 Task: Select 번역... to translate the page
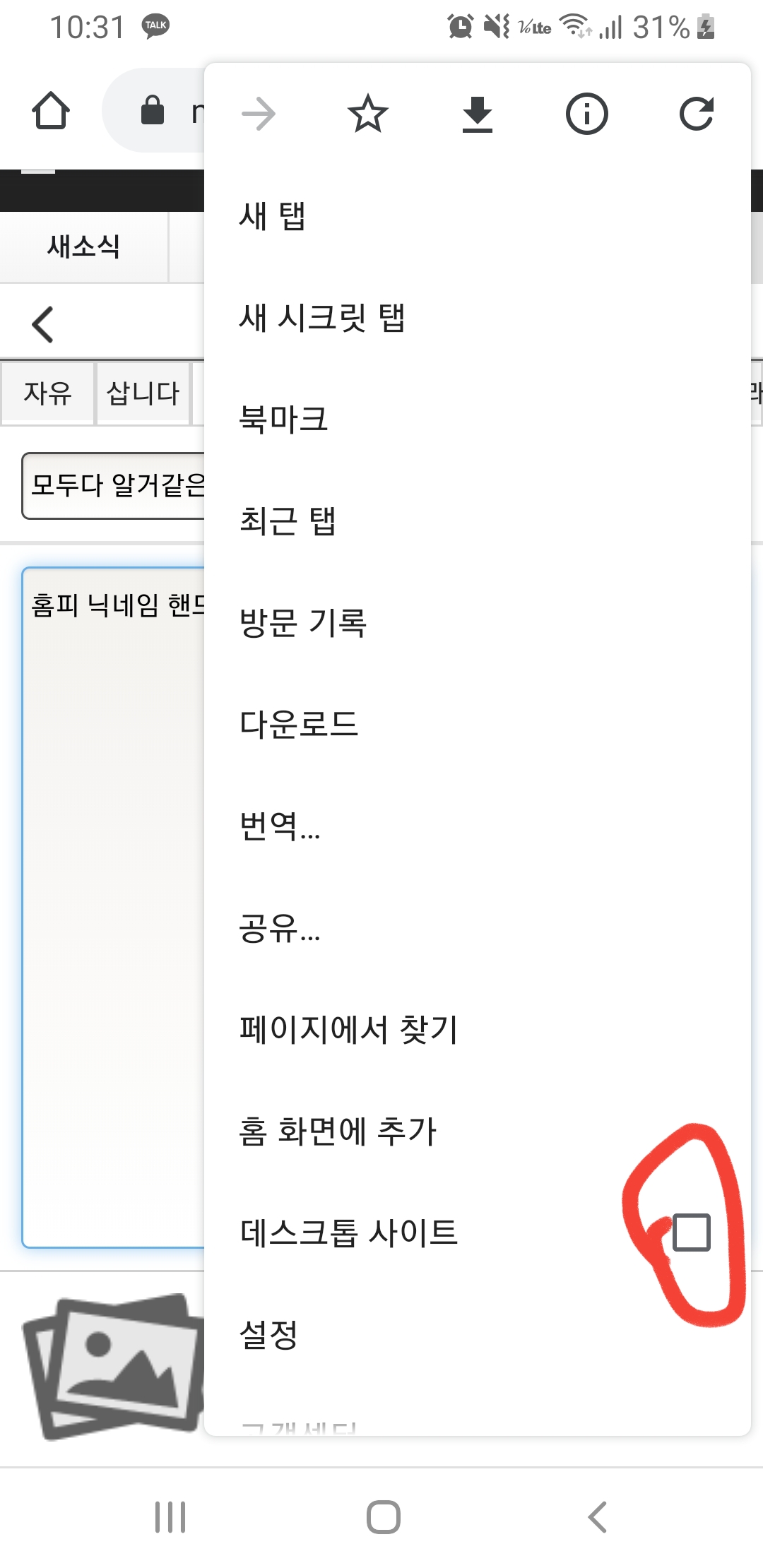[x=478, y=826]
